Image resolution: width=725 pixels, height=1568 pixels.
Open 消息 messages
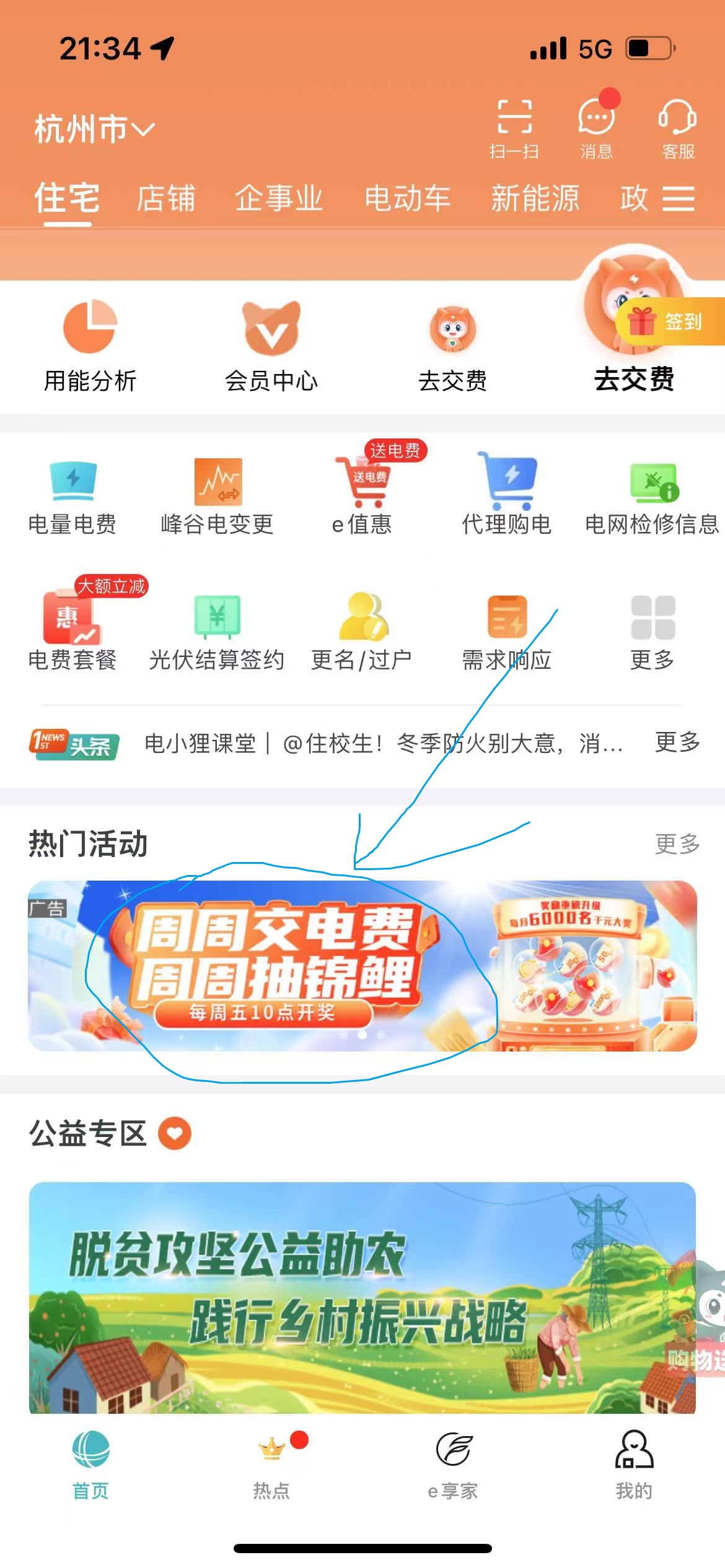click(596, 128)
